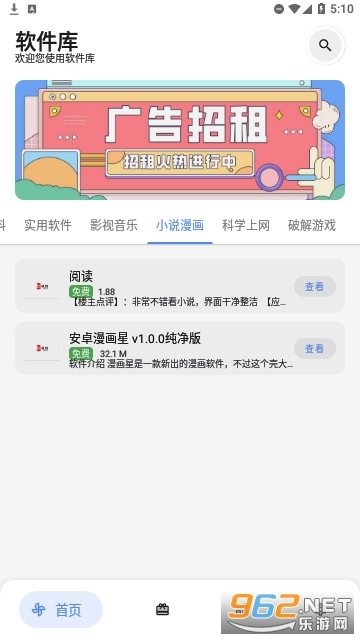Switch to the 实用软件 tab

48,225
